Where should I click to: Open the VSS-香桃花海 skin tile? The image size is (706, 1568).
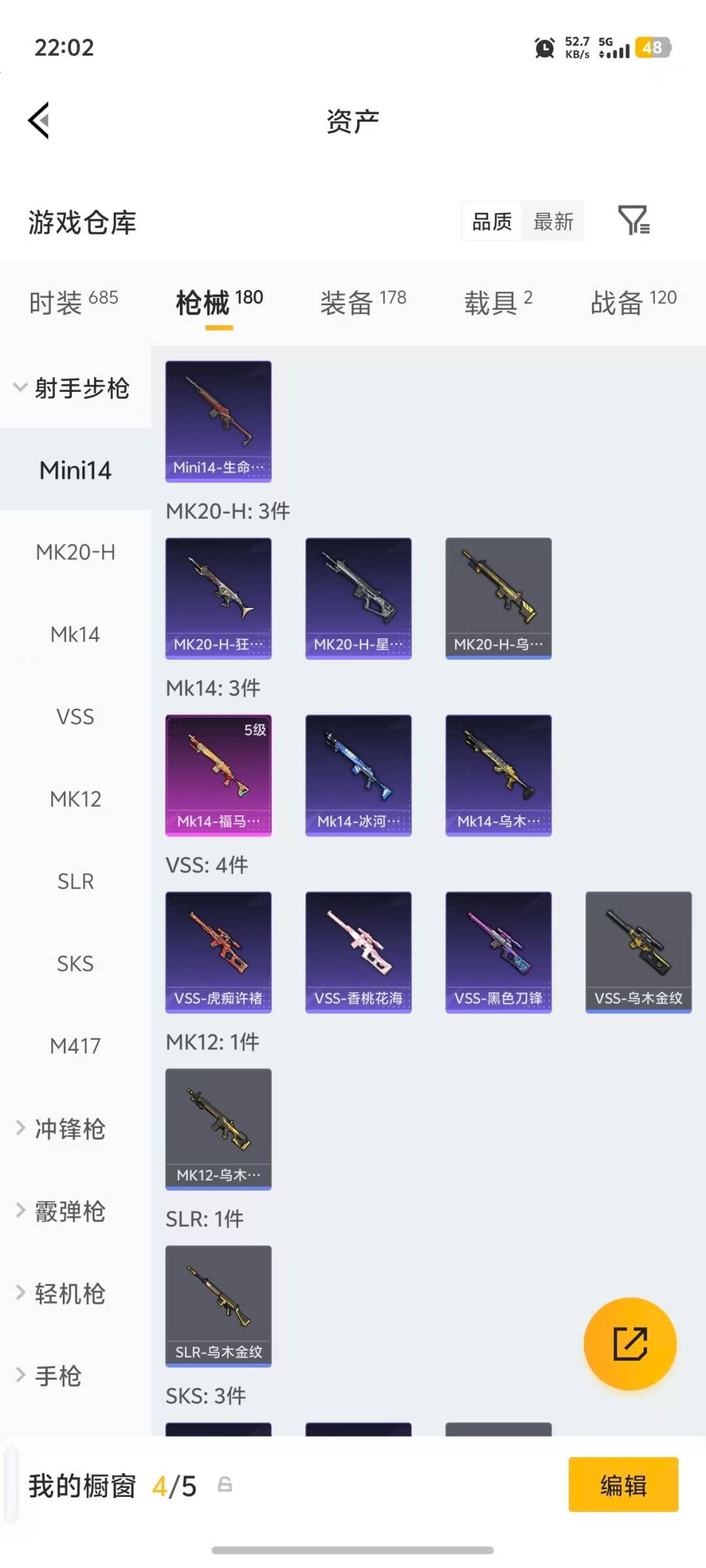point(358,952)
